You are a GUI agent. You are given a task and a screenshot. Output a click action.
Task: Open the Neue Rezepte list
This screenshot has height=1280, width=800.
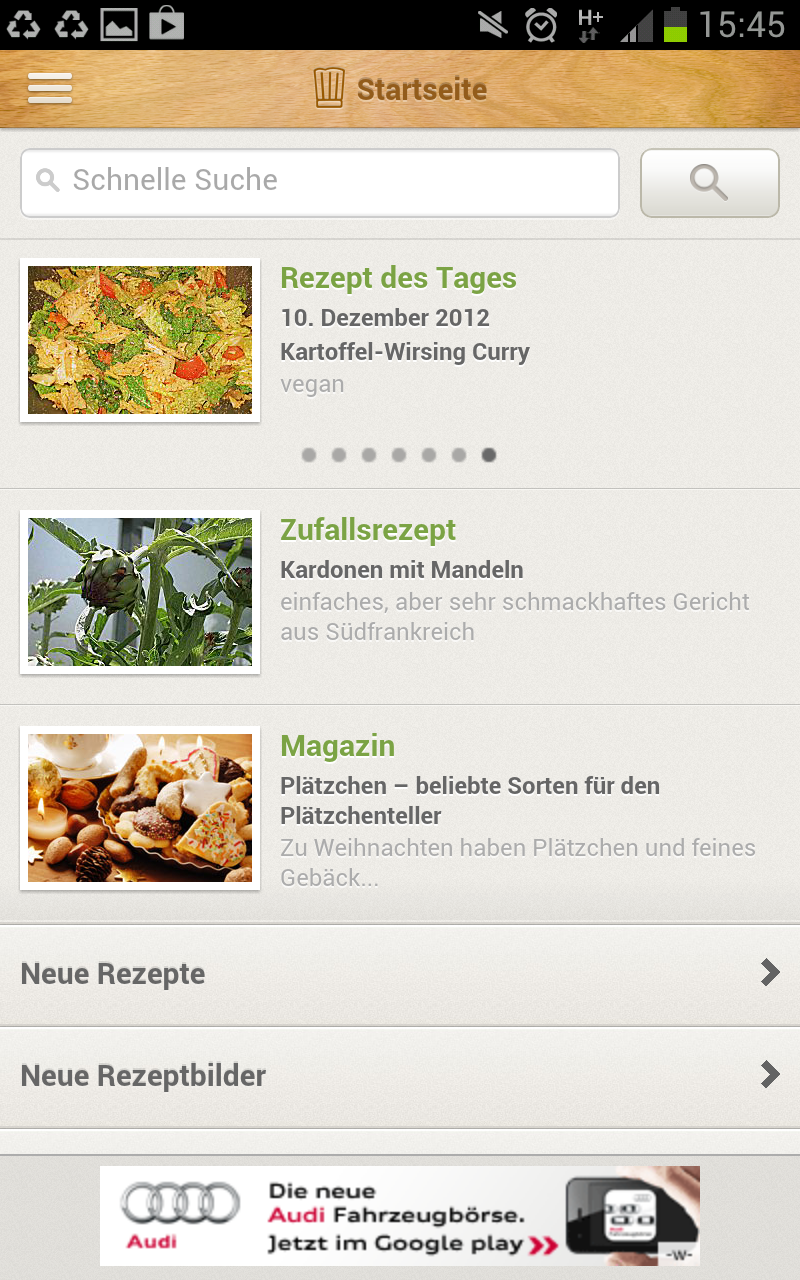400,974
